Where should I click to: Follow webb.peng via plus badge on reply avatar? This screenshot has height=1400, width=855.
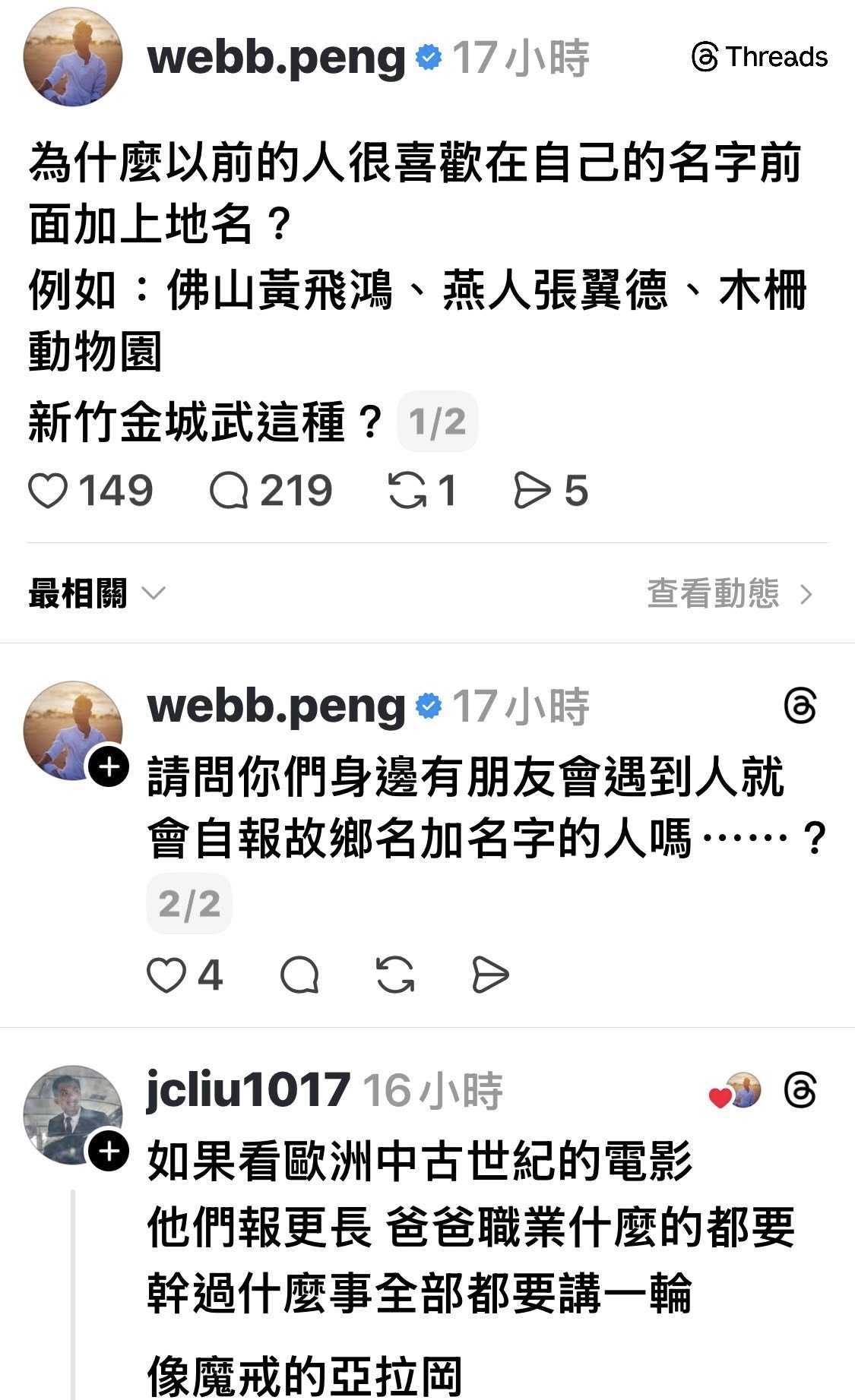[109, 767]
